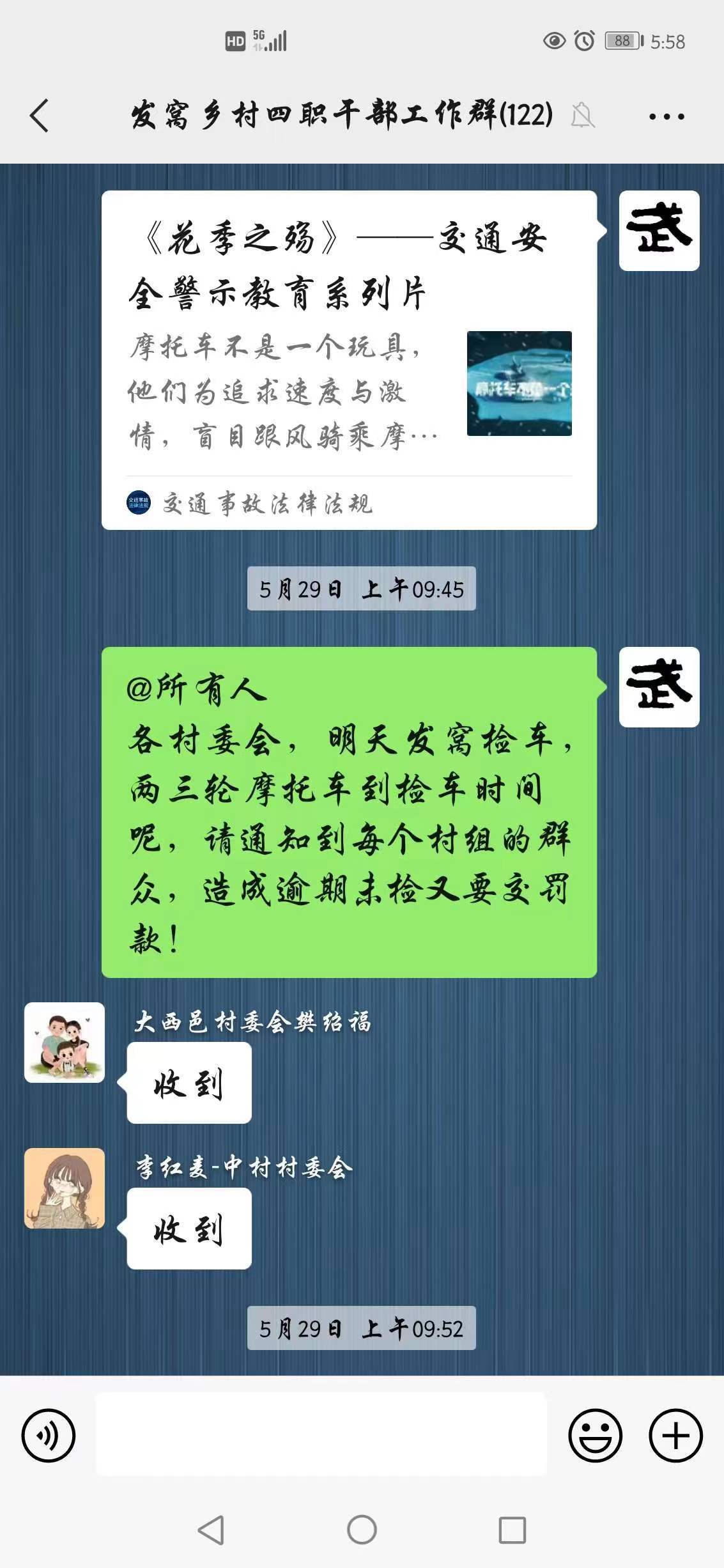Open the plus attachment menu
The image size is (724, 1568).
tap(675, 1435)
